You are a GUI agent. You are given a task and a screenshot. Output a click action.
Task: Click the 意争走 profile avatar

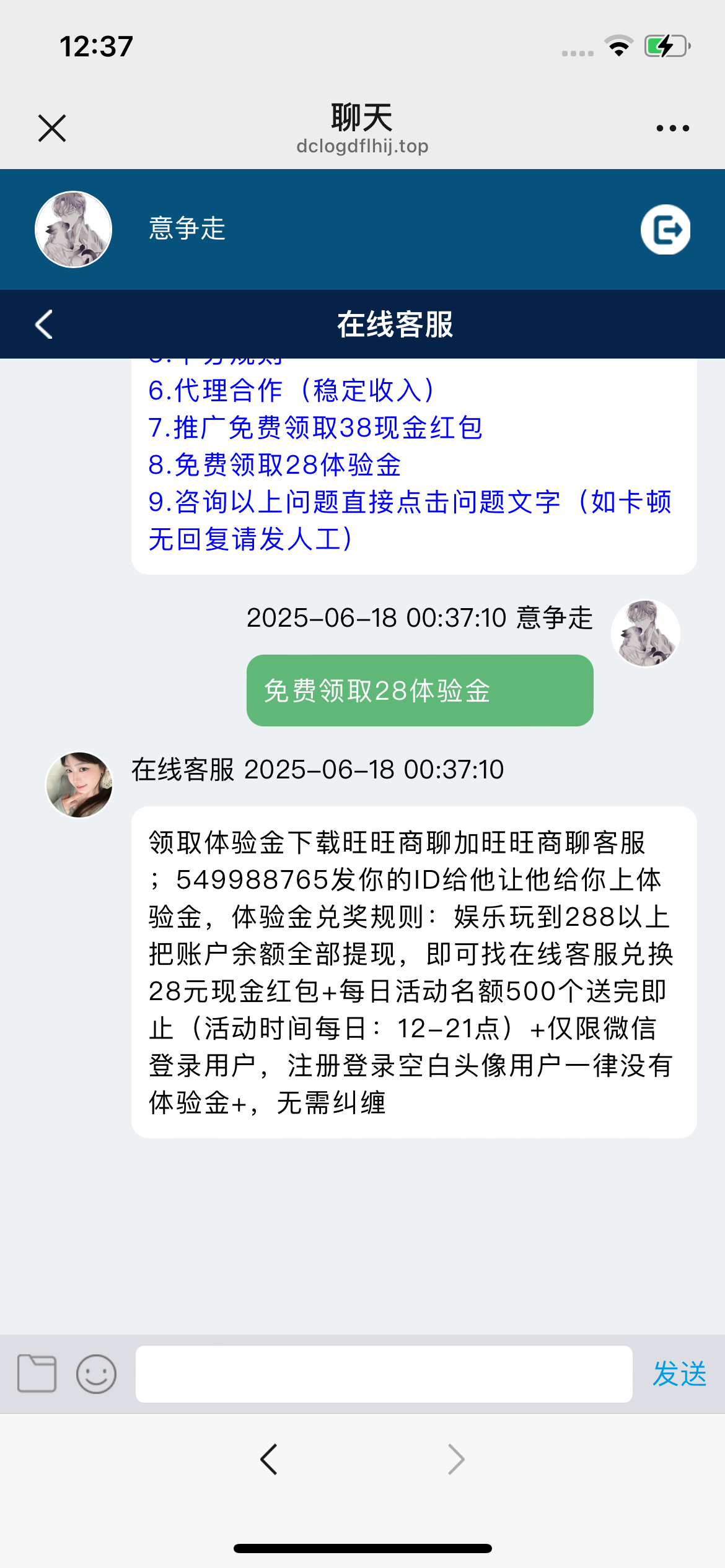click(x=72, y=229)
